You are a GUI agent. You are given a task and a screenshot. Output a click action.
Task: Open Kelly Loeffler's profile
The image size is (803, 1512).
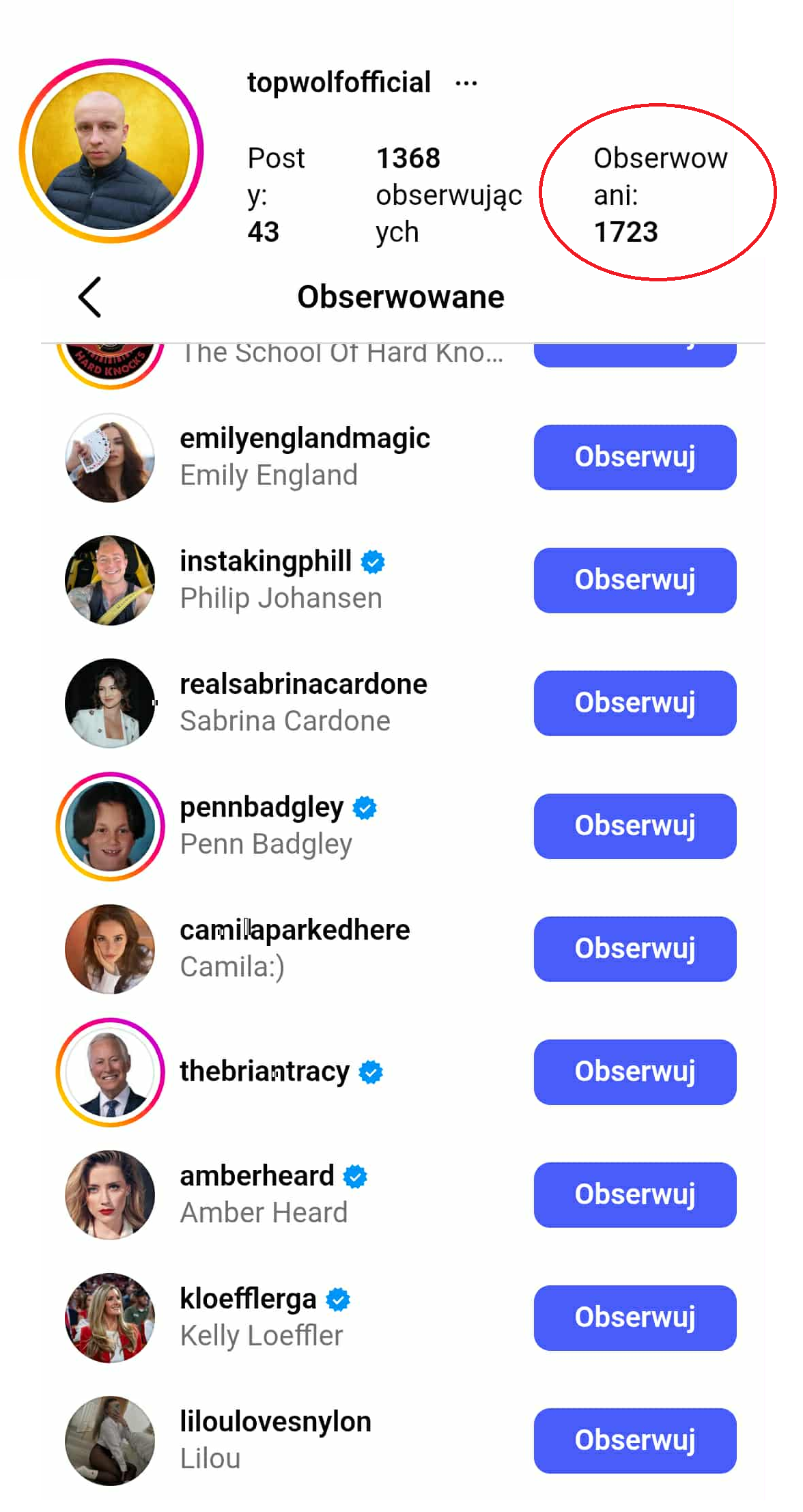pos(261,1317)
